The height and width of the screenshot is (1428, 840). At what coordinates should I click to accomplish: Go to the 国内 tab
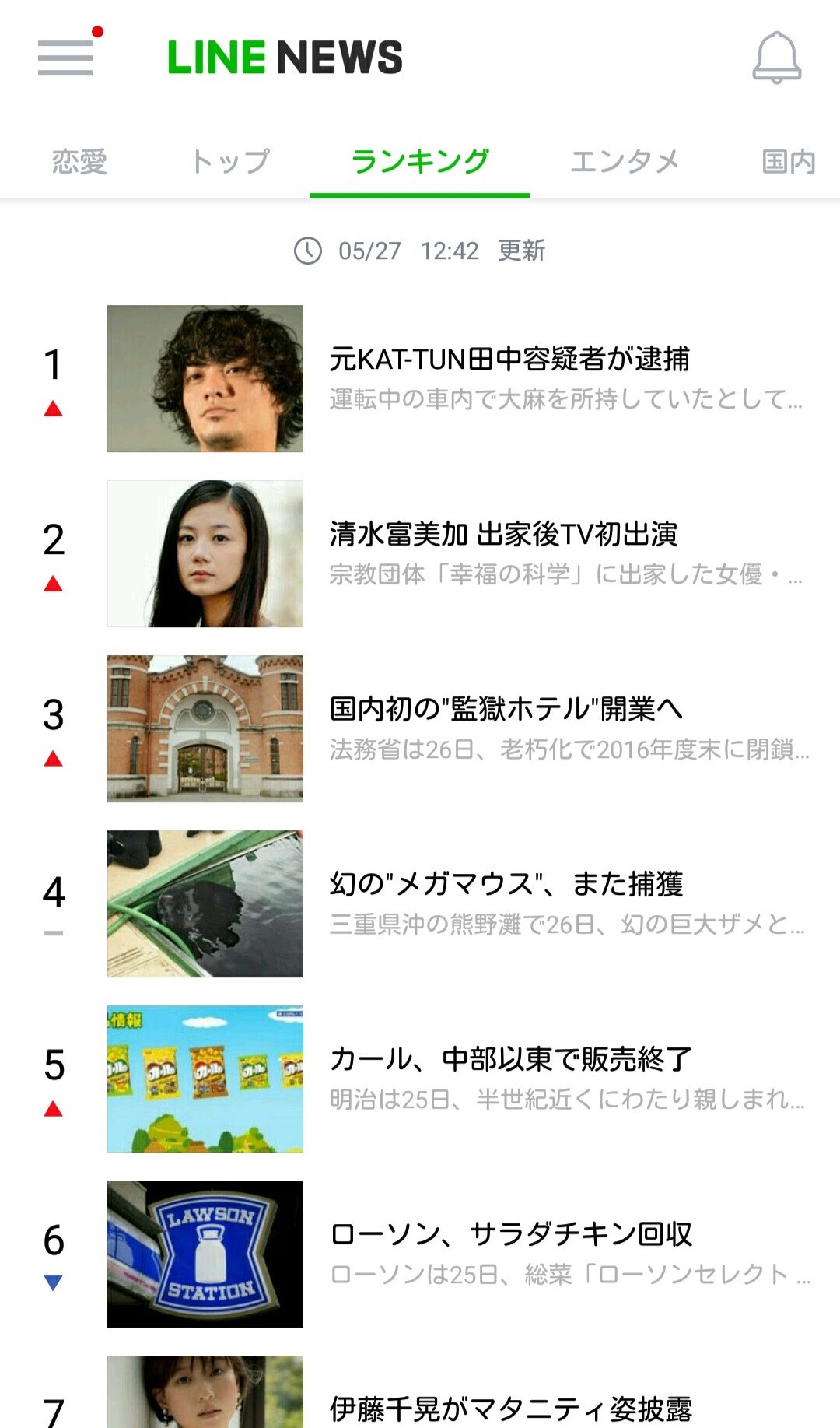point(787,162)
